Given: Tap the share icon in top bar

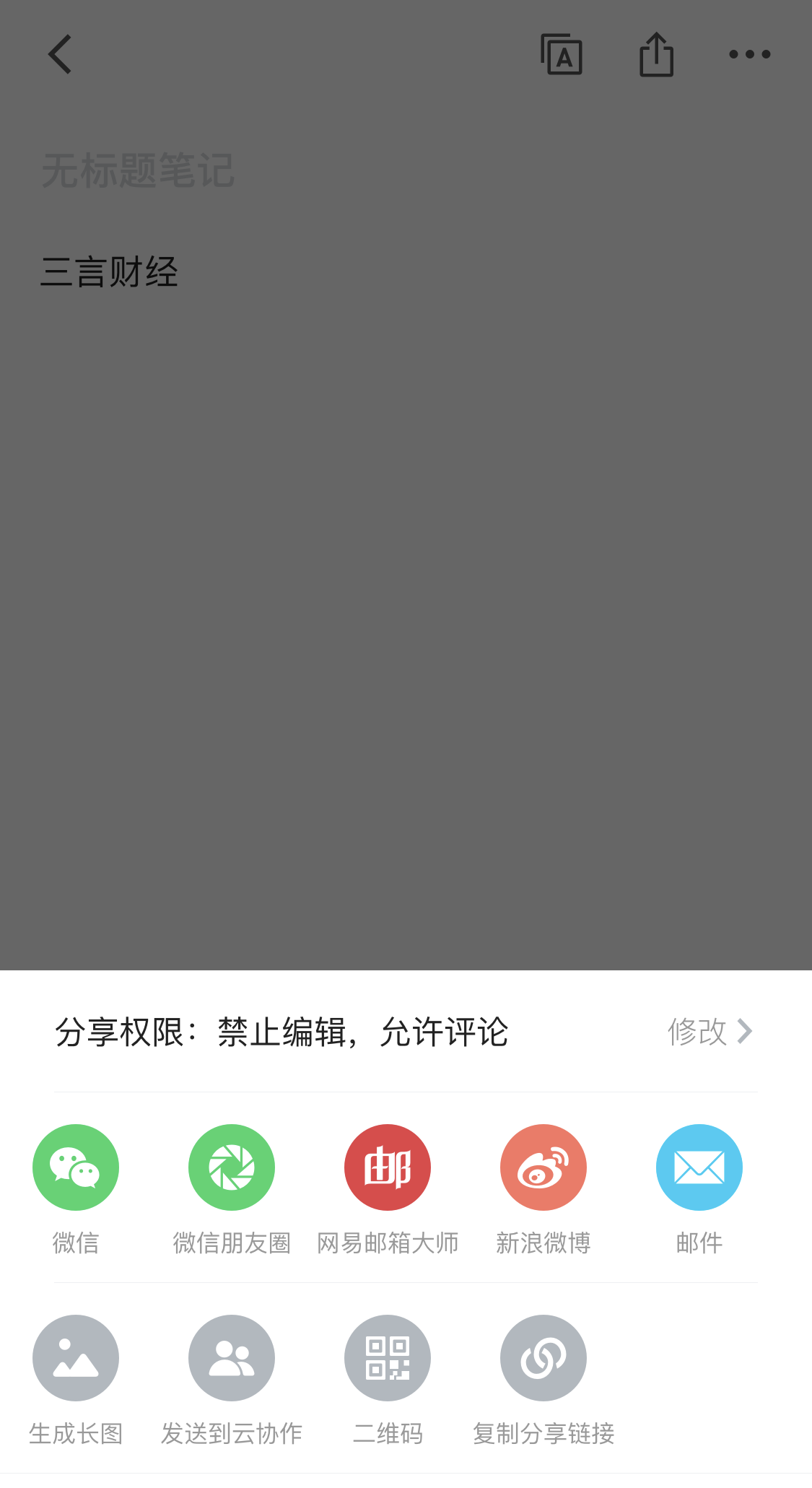Looking at the screenshot, I should click(655, 54).
